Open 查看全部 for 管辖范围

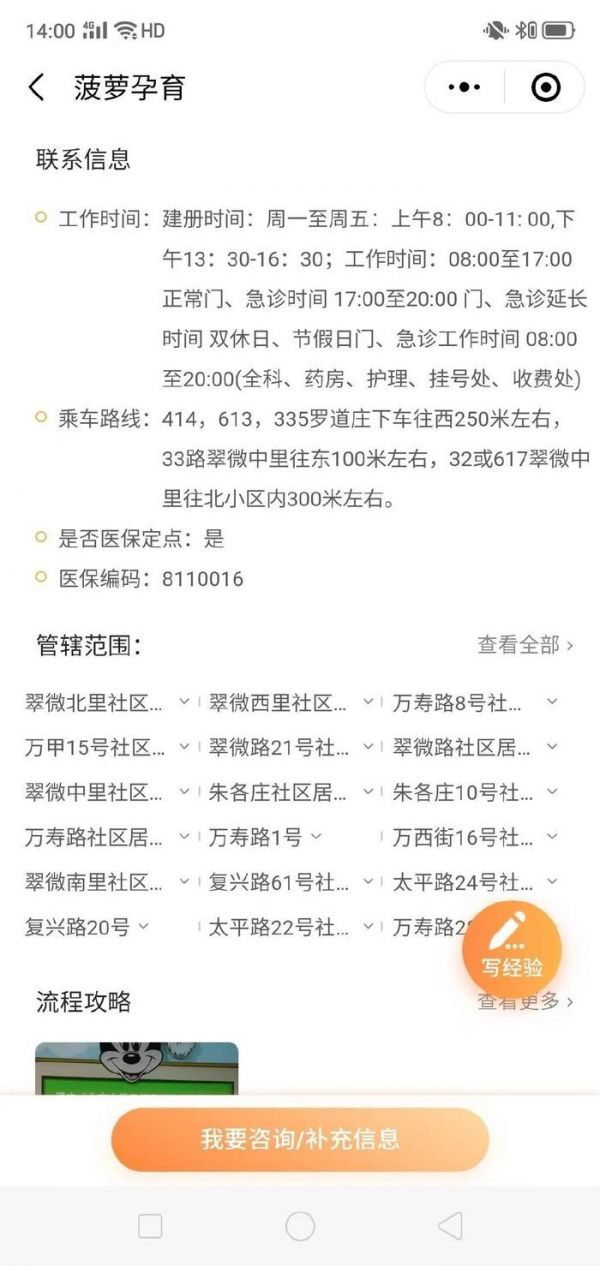coord(525,645)
